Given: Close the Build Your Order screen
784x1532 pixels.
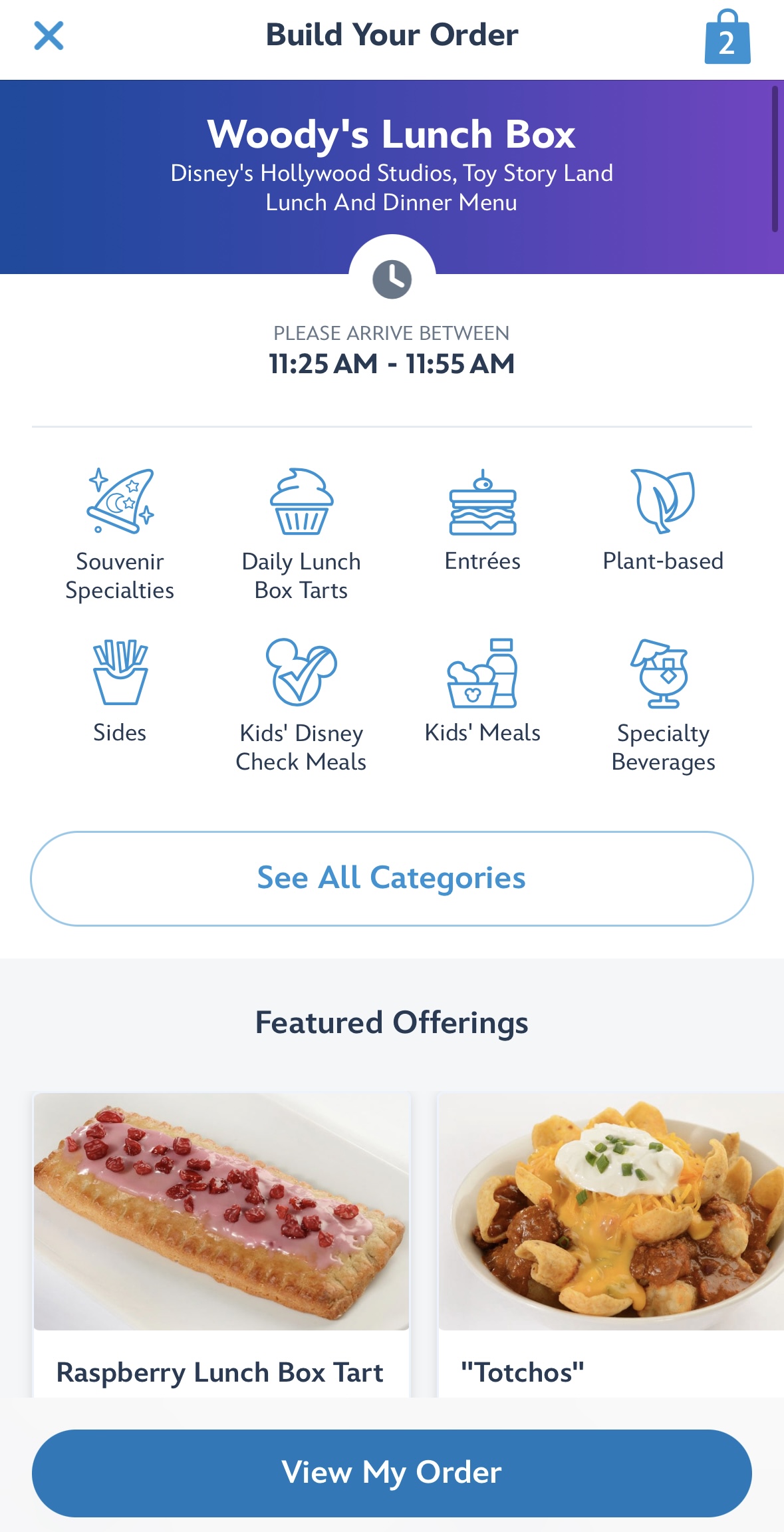Looking at the screenshot, I should pos(49,36).
